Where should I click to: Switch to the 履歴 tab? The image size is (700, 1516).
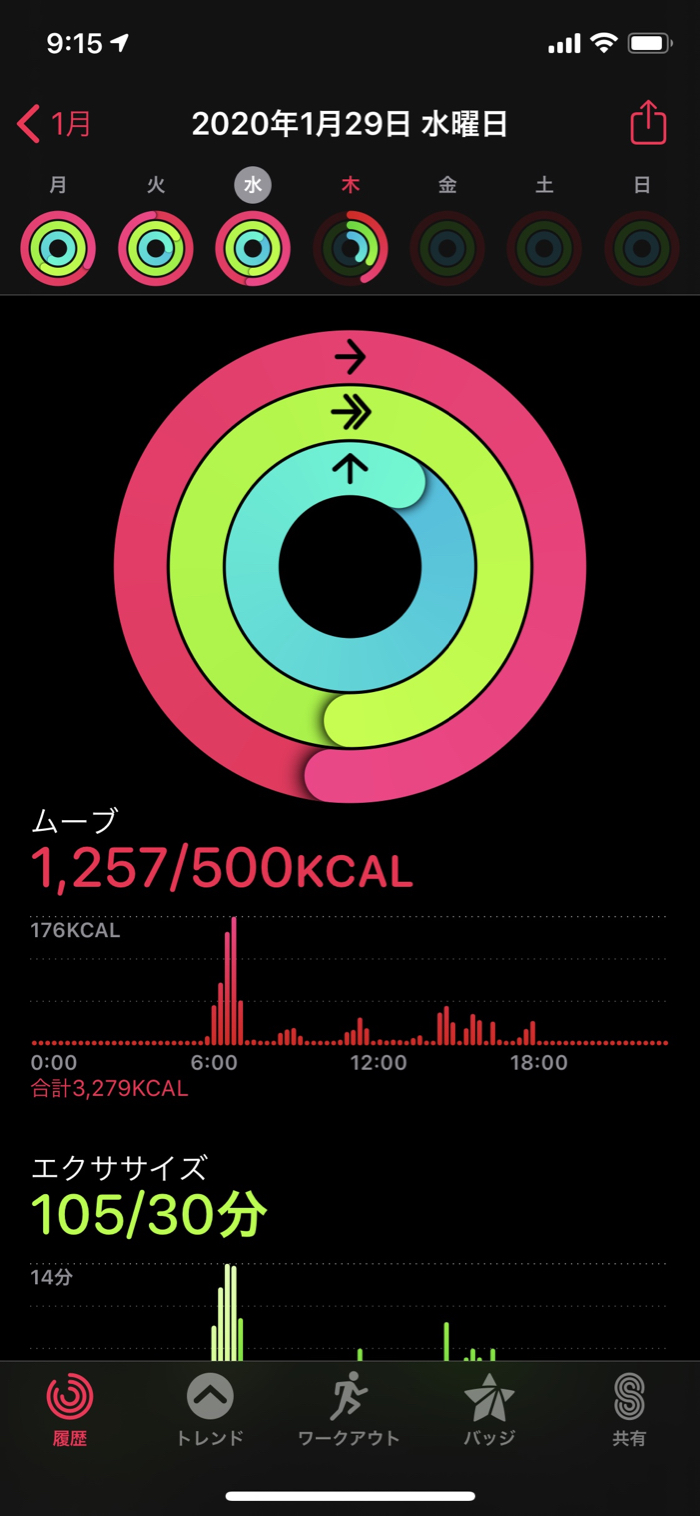click(x=70, y=1410)
